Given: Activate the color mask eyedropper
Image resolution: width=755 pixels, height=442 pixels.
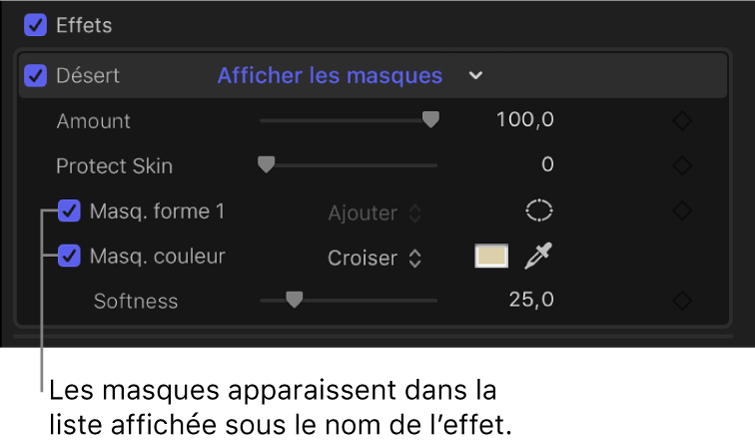Looking at the screenshot, I should tap(539, 257).
